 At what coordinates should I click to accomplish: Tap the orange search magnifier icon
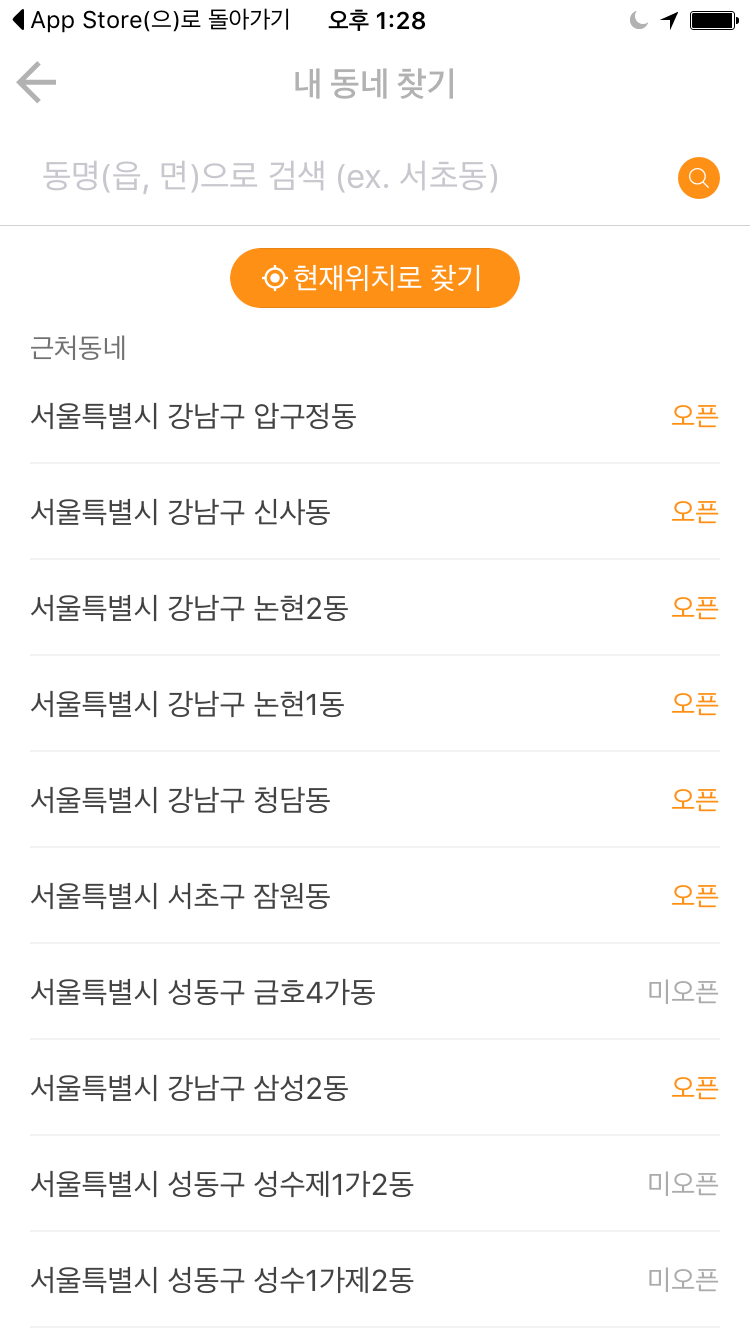click(x=699, y=179)
